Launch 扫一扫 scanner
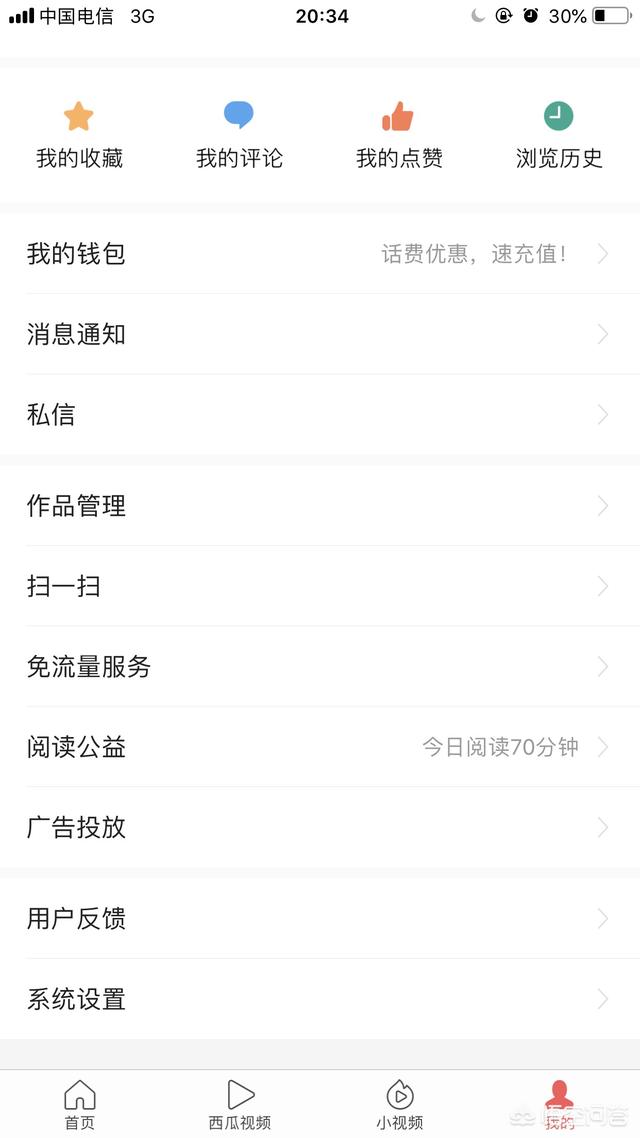 [x=320, y=586]
